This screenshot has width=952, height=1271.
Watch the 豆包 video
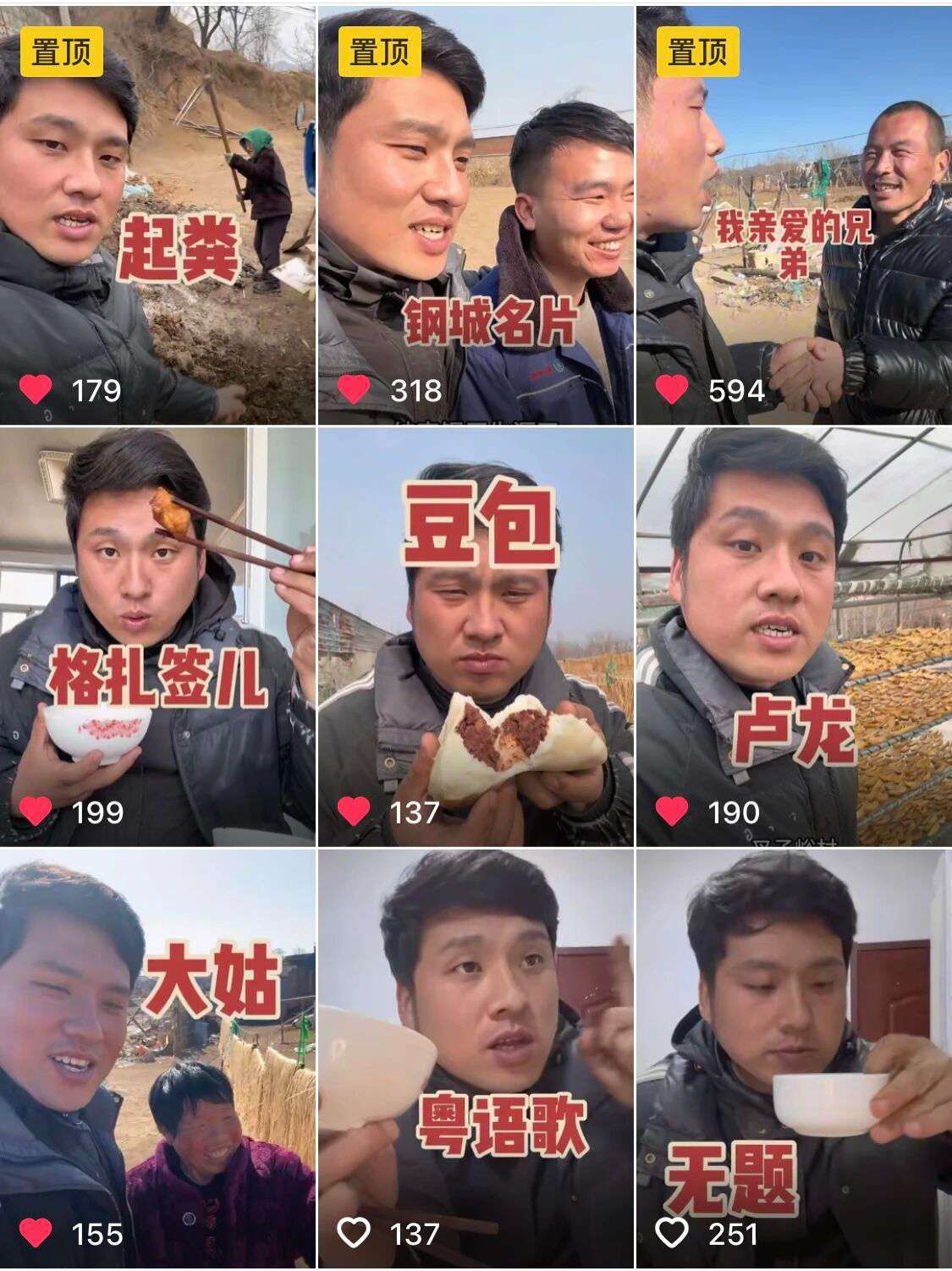pos(475,636)
